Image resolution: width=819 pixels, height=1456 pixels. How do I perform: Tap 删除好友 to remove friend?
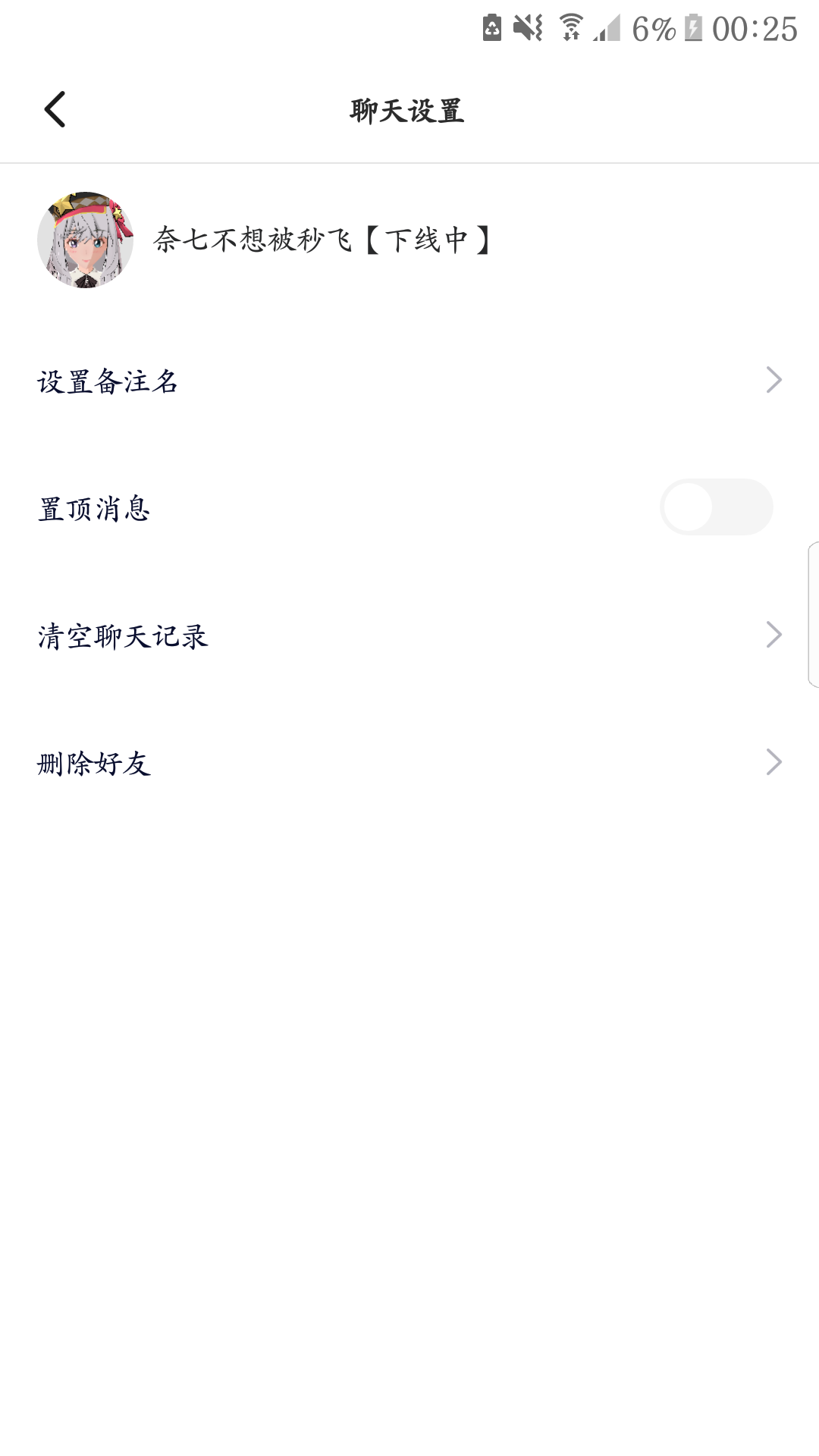coord(409,762)
